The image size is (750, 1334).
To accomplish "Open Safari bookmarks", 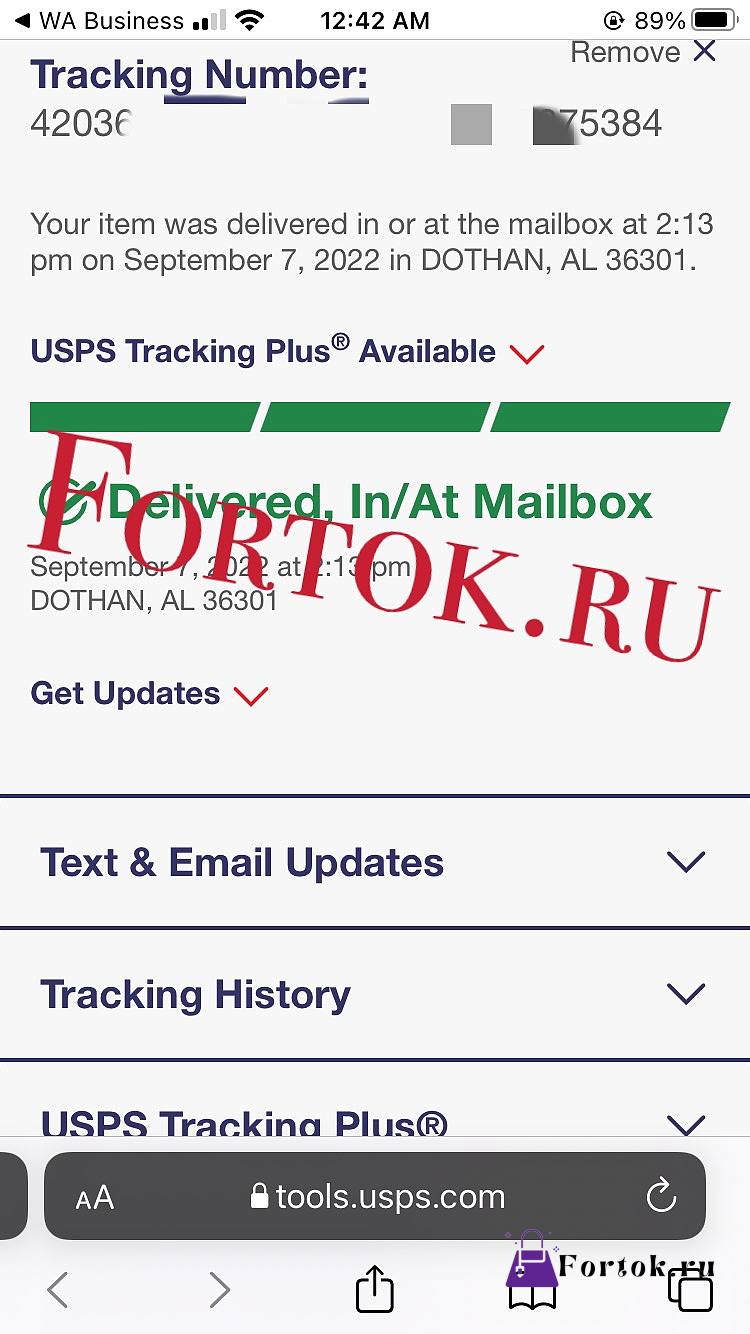I will (x=532, y=1292).
